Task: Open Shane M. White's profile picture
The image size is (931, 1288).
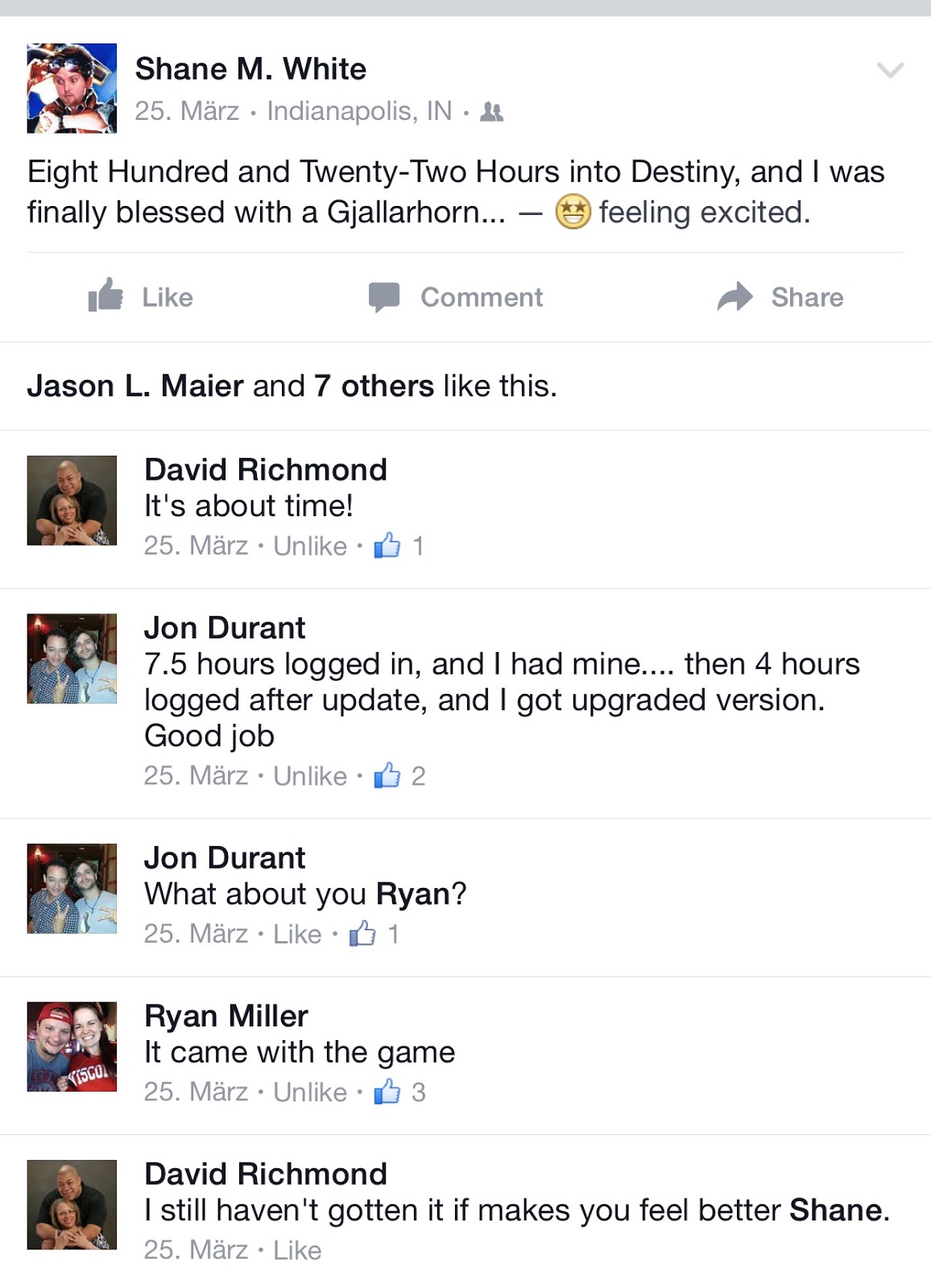Action: 72,89
